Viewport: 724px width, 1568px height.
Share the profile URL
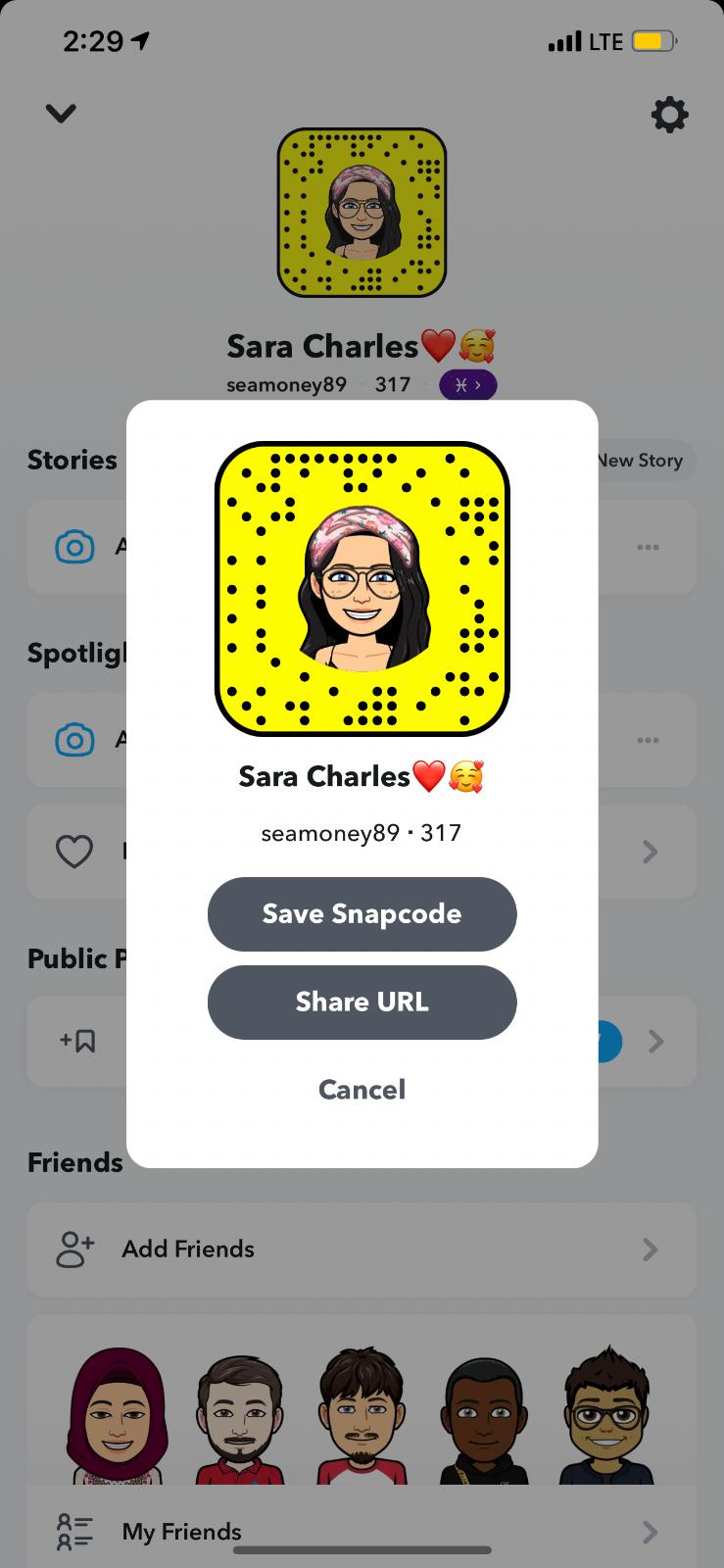(x=362, y=1002)
